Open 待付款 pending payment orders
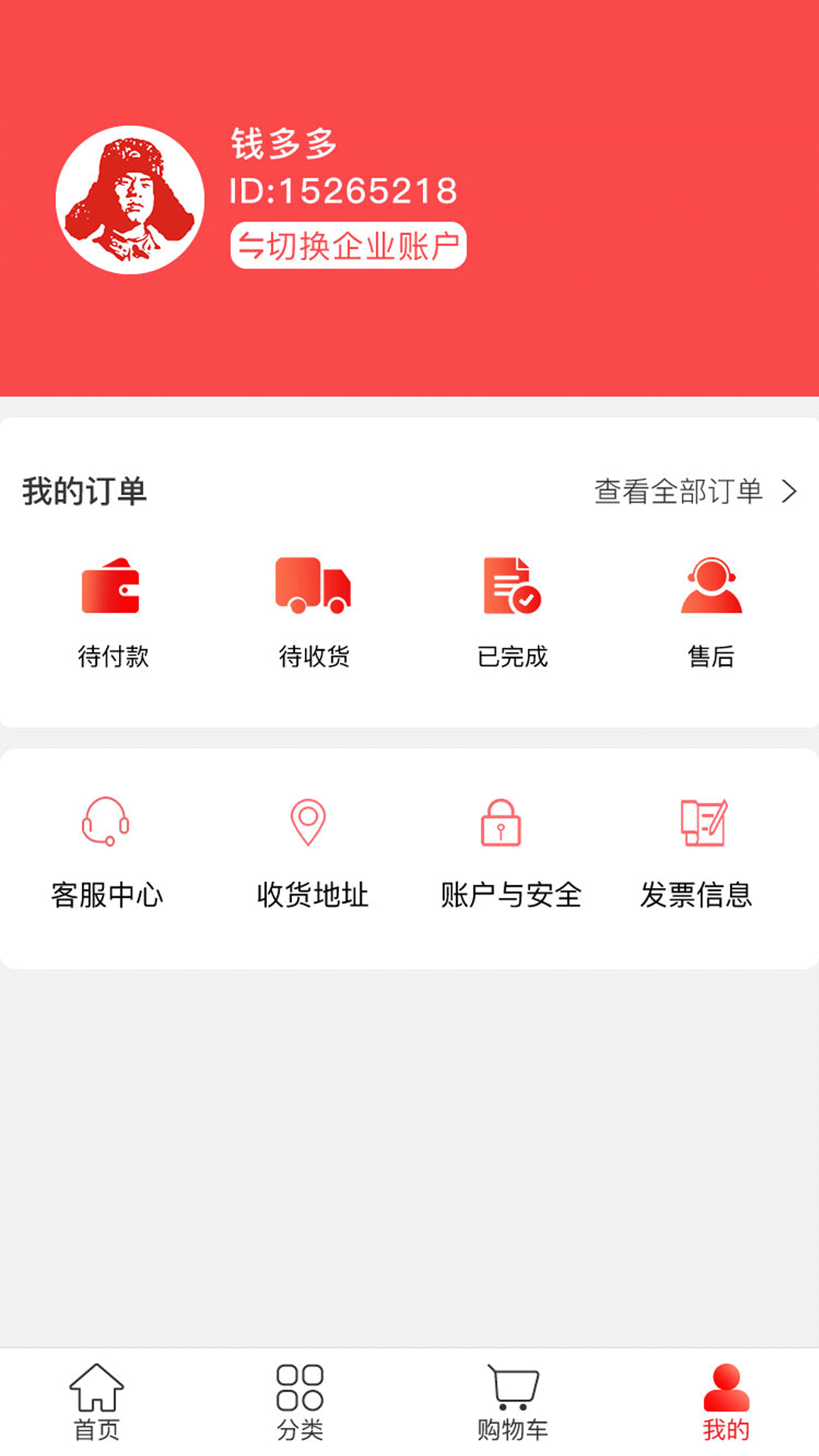The height and width of the screenshot is (1456, 819). [x=112, y=611]
